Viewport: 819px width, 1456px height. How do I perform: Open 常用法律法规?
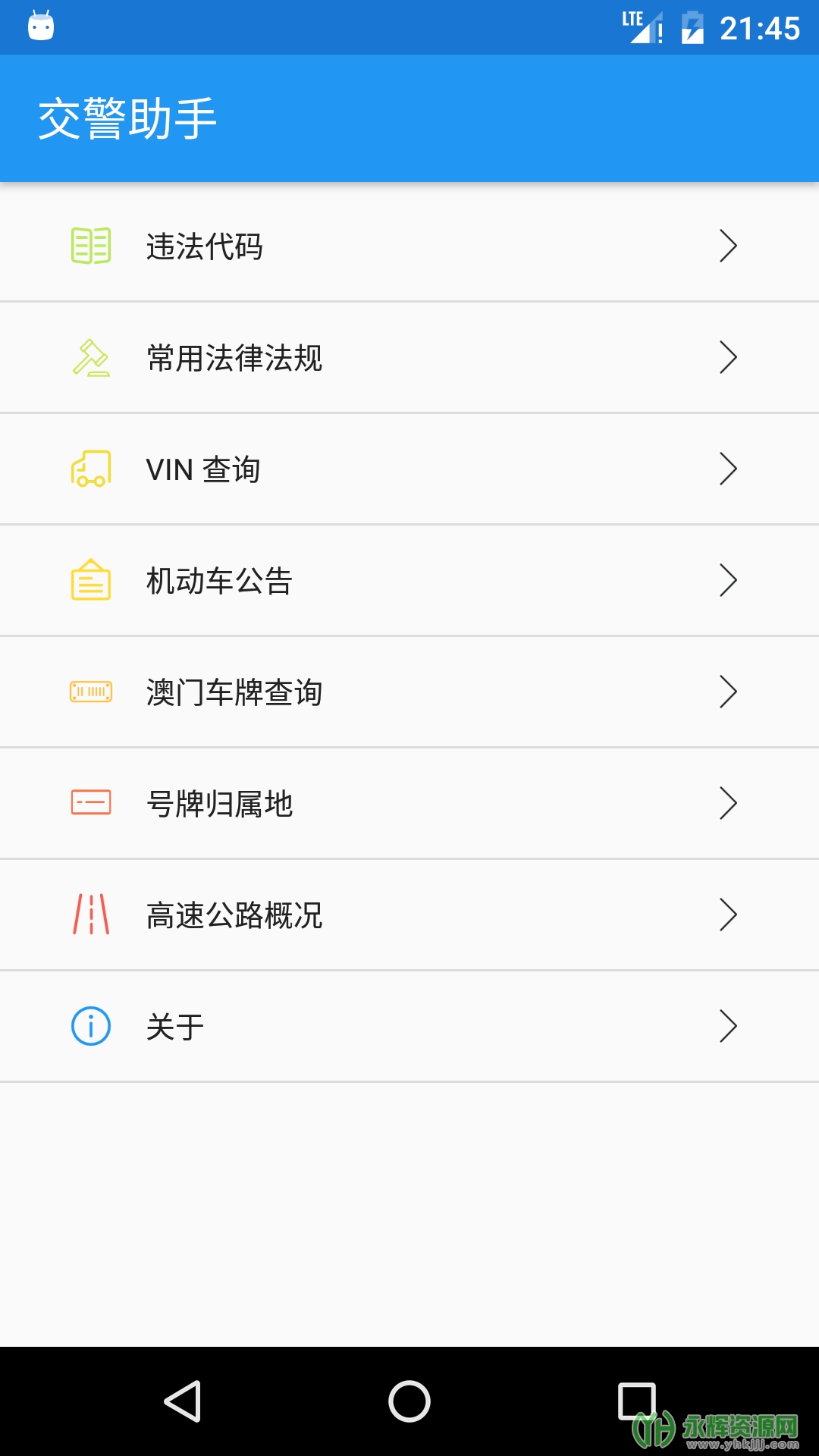click(x=409, y=357)
